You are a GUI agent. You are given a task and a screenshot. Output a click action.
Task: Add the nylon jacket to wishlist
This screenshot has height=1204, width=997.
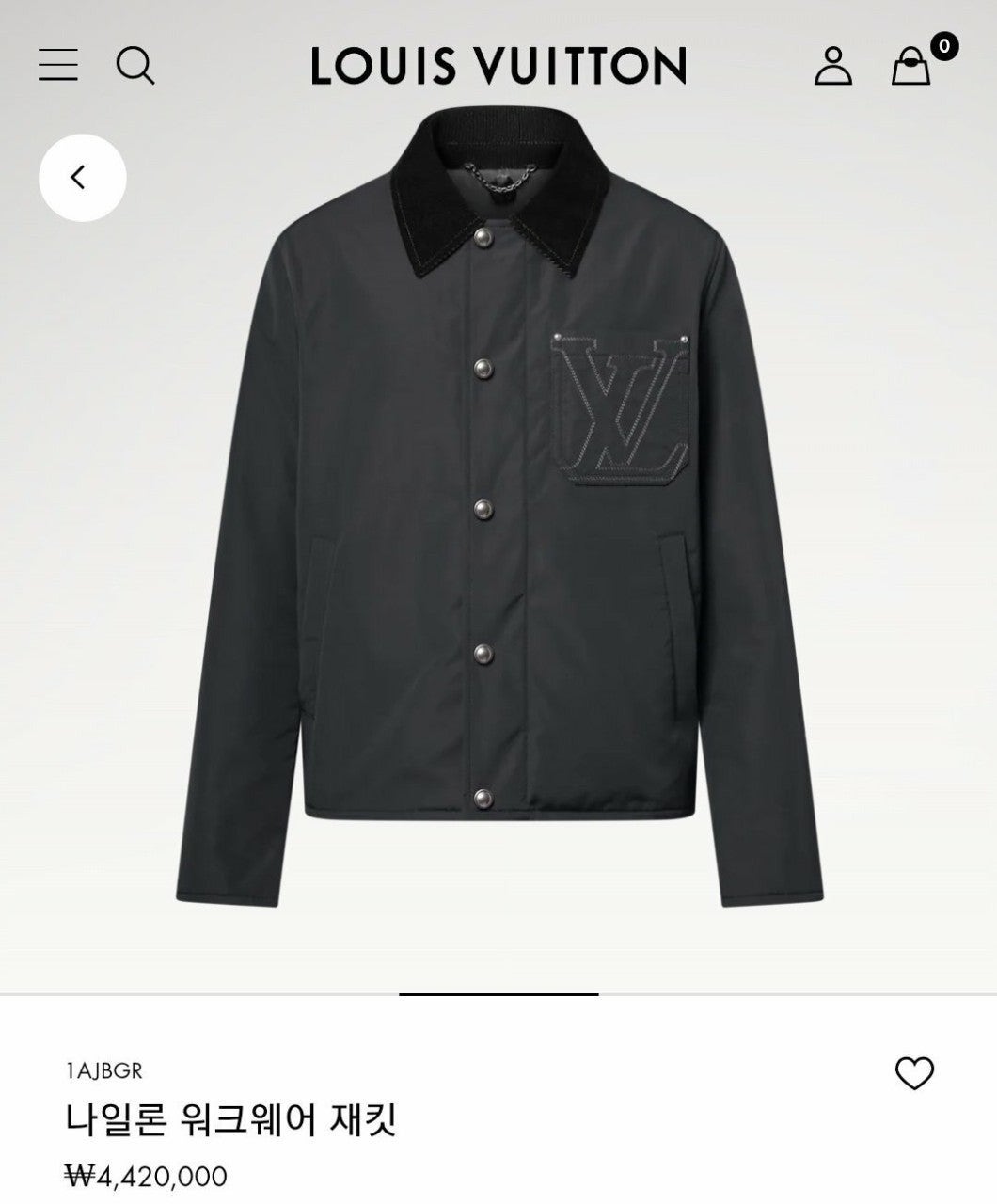point(913,1073)
